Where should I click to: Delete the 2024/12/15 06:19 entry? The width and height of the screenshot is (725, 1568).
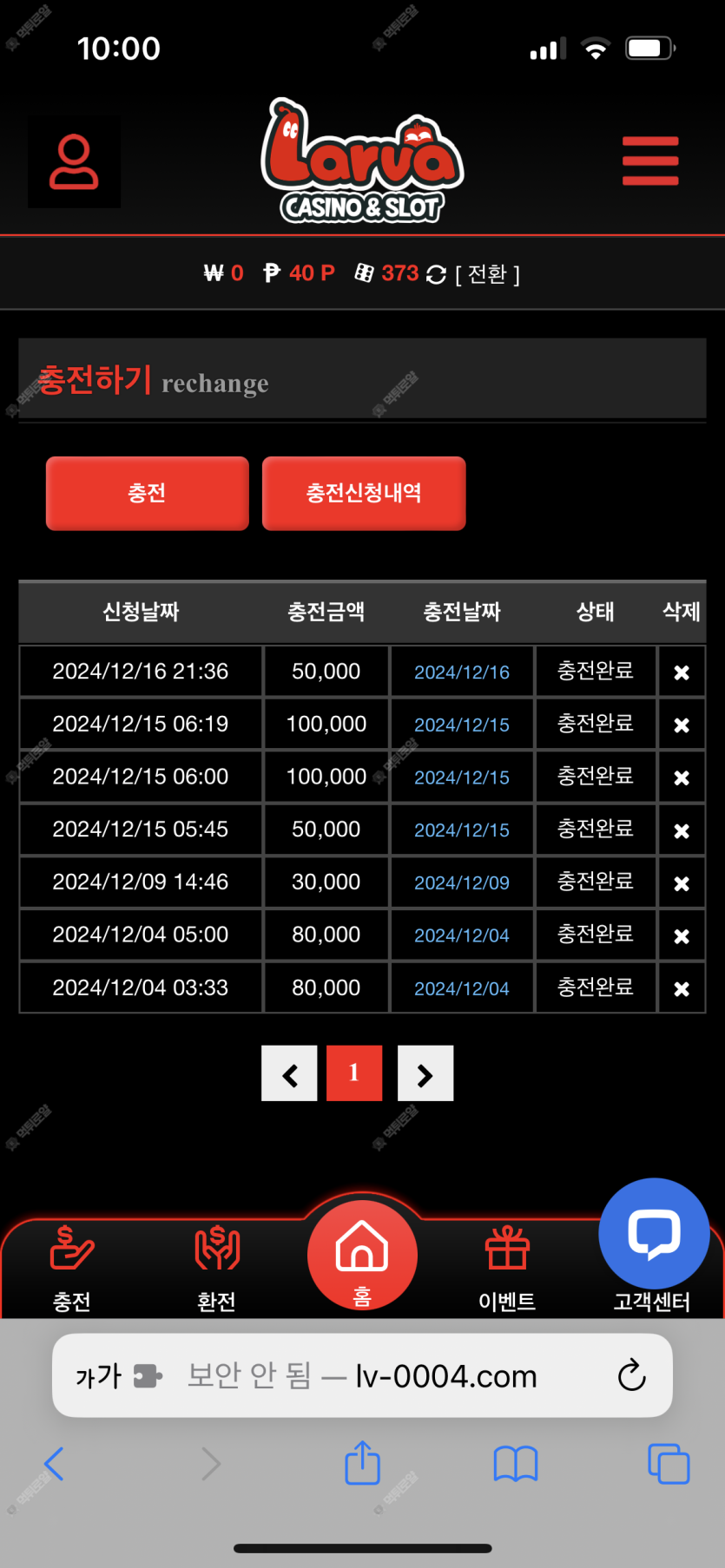(682, 725)
